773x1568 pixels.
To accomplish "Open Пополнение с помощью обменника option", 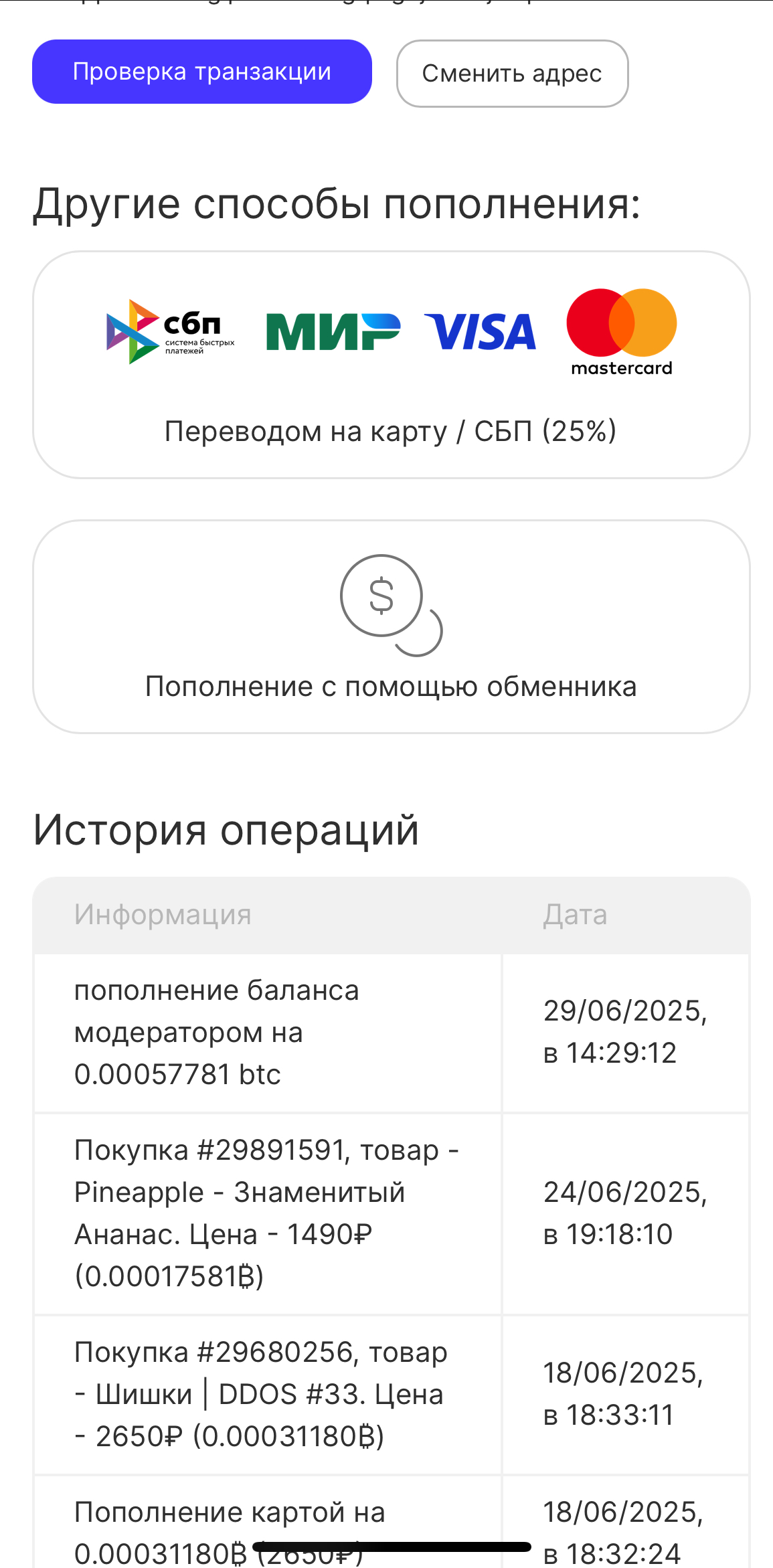I will pyautogui.click(x=392, y=627).
